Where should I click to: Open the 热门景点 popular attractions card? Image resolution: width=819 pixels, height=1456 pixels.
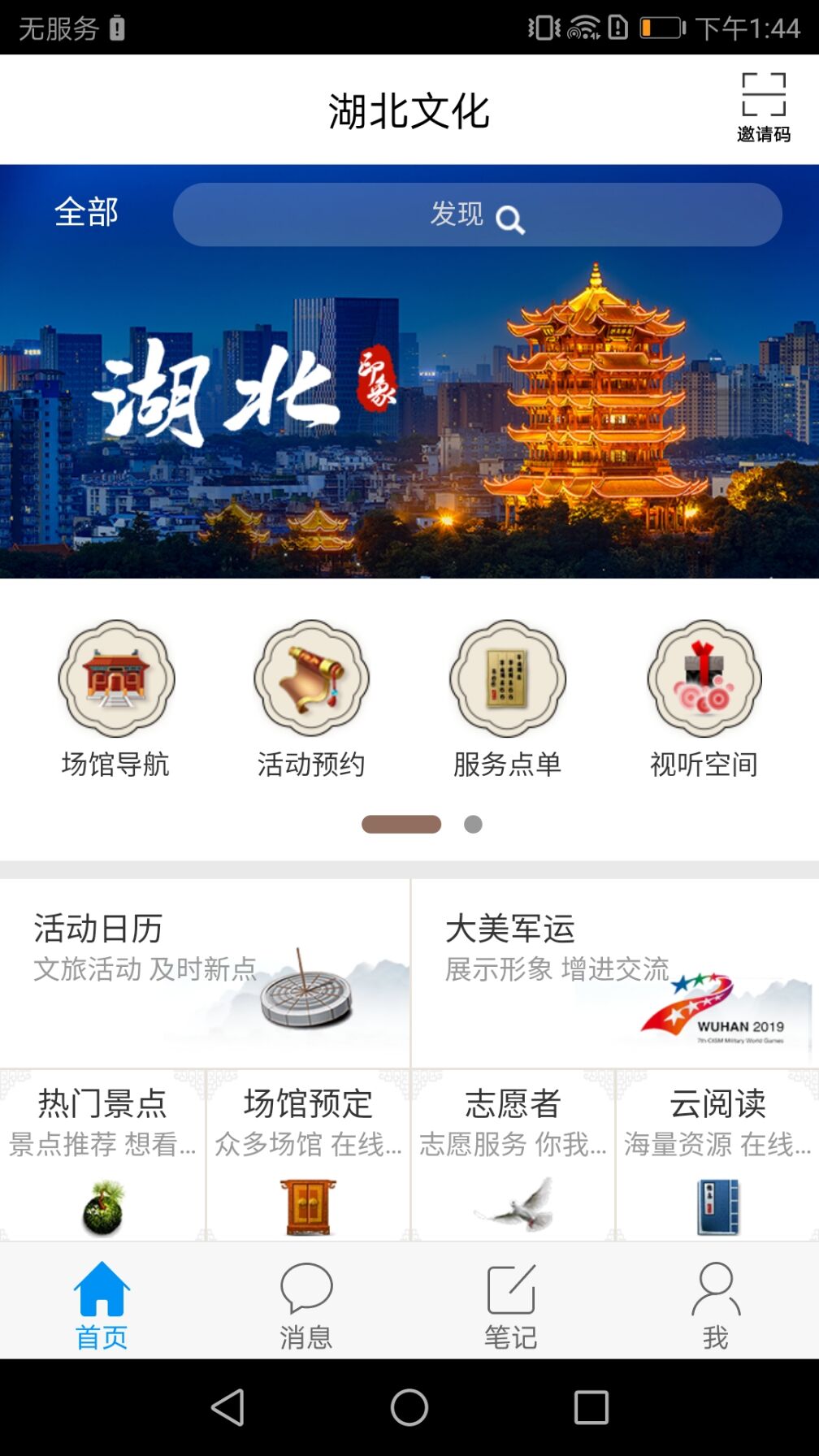coord(102,1155)
